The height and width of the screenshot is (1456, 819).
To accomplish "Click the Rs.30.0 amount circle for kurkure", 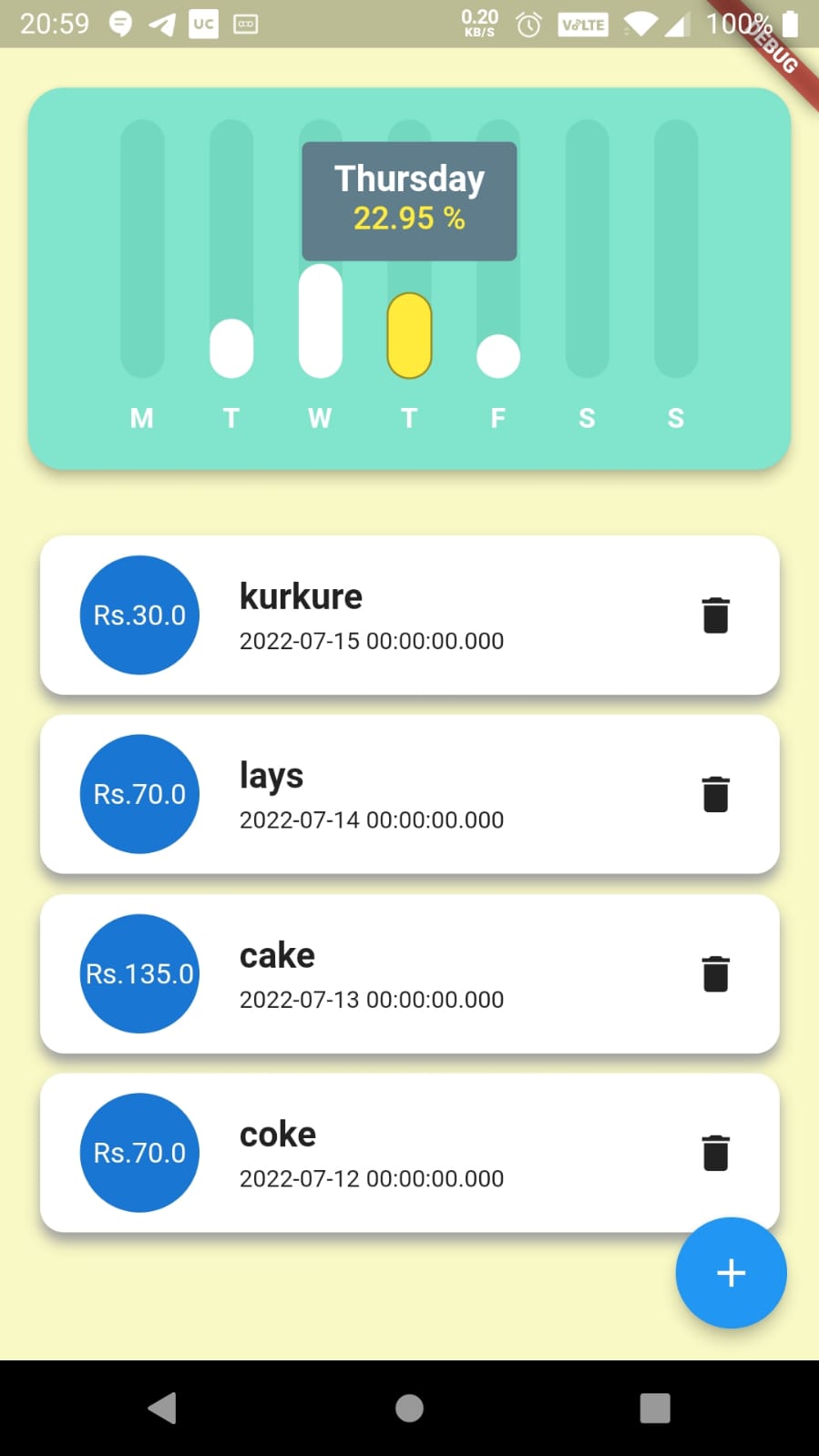I will 138,615.
